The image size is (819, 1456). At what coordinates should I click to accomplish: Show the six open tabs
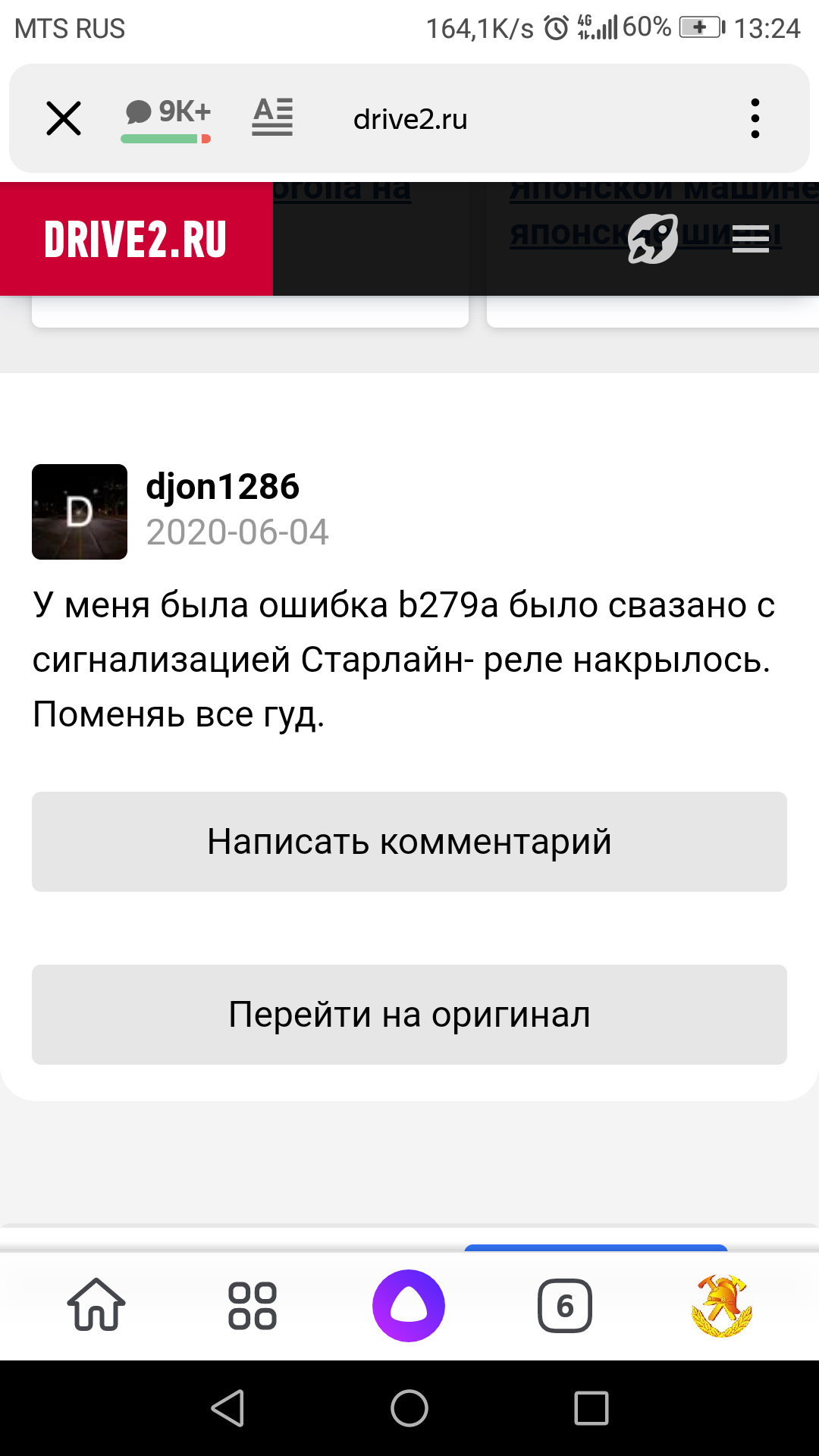[565, 1306]
